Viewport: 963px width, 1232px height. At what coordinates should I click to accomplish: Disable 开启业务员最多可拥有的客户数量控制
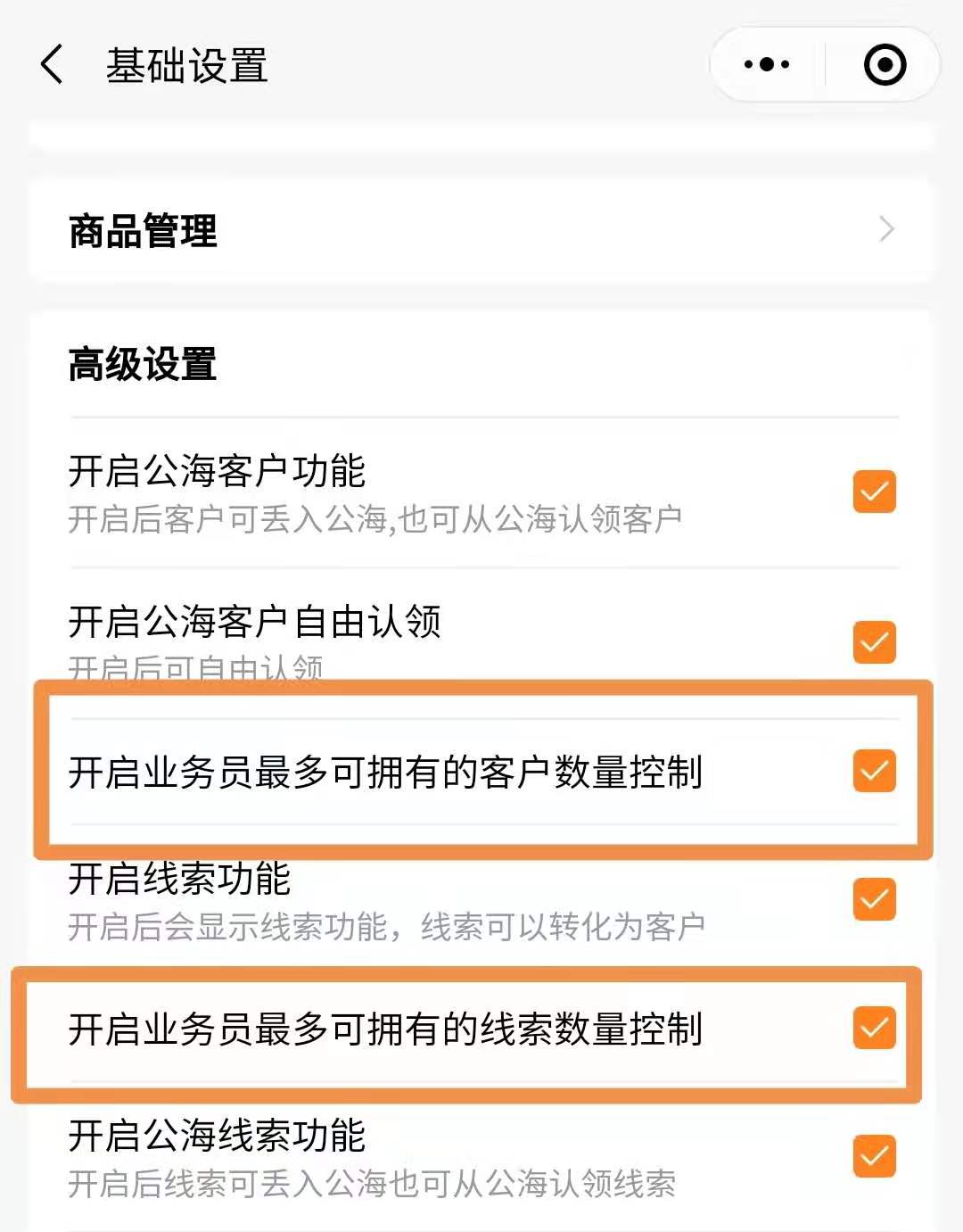point(874,771)
